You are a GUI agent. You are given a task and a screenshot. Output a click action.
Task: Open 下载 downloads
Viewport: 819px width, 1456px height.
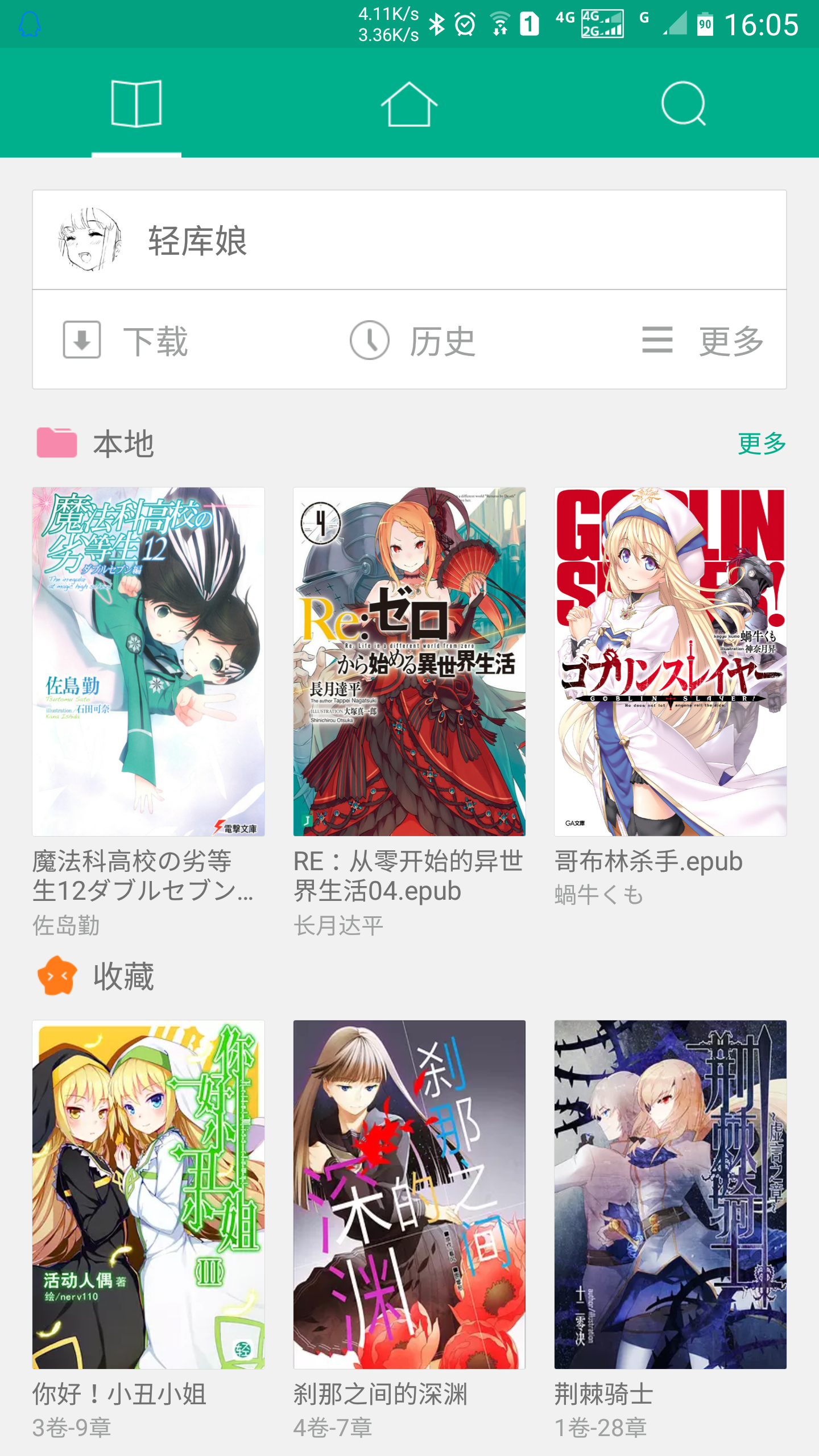pos(126,340)
